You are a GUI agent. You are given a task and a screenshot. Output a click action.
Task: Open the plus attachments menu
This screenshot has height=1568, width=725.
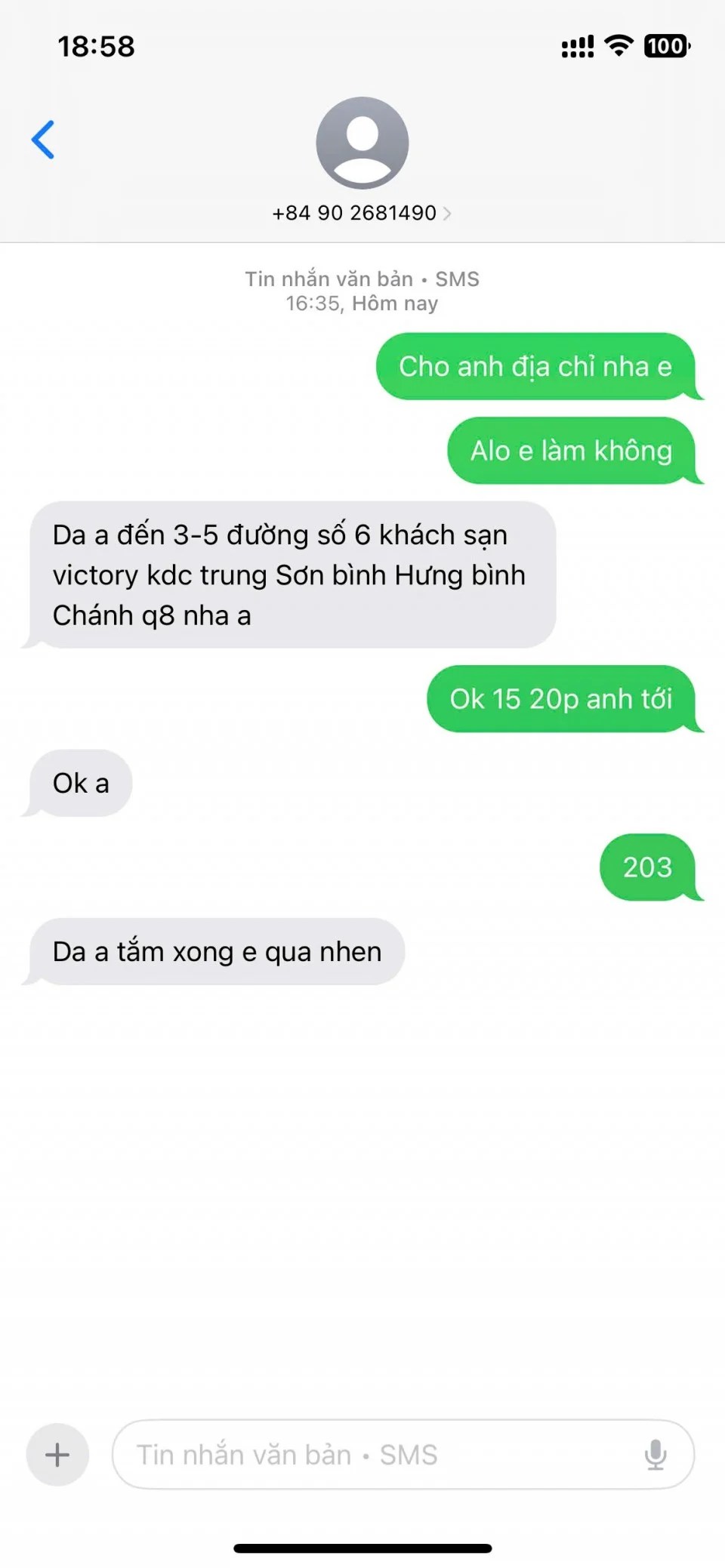coord(57,1454)
